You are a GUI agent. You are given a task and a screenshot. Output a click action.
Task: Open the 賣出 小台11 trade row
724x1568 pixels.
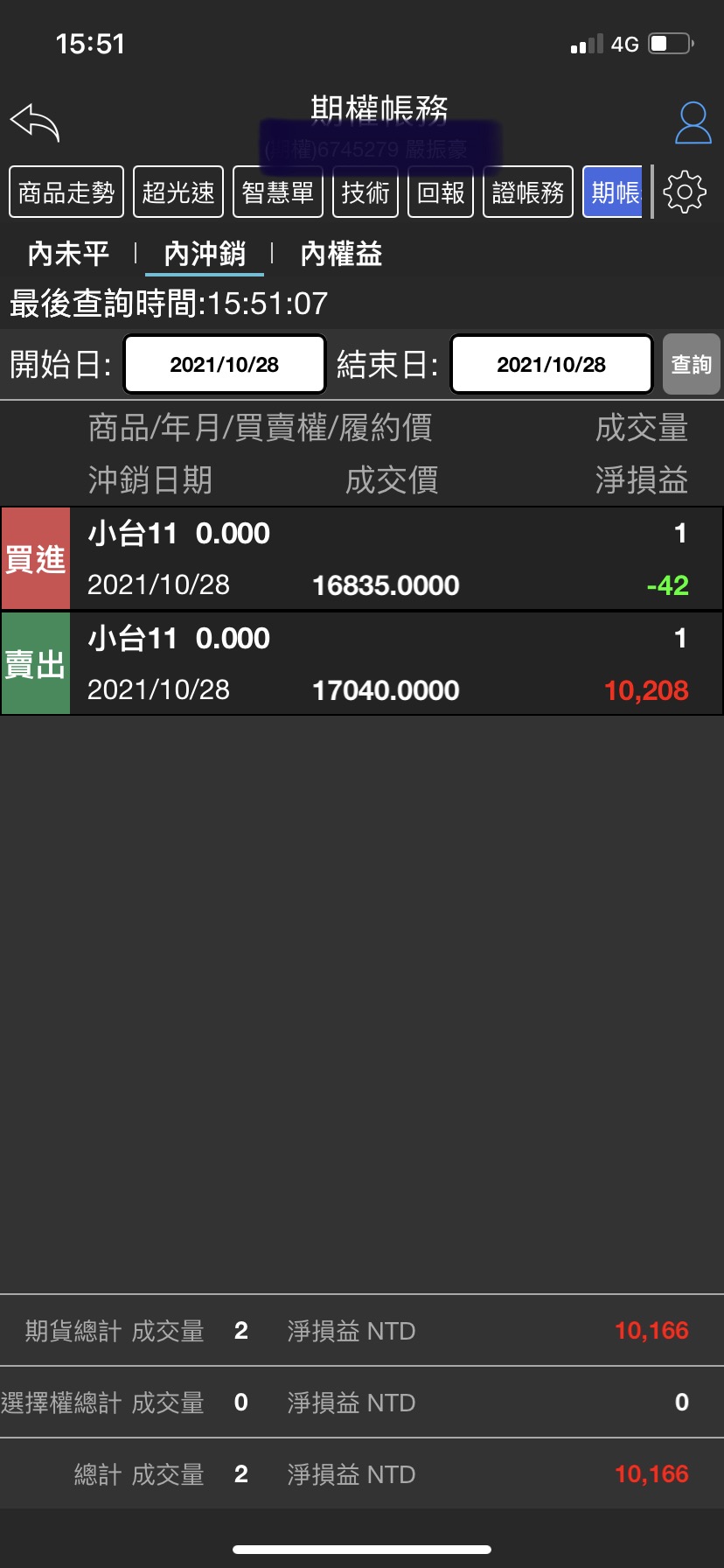click(x=362, y=663)
